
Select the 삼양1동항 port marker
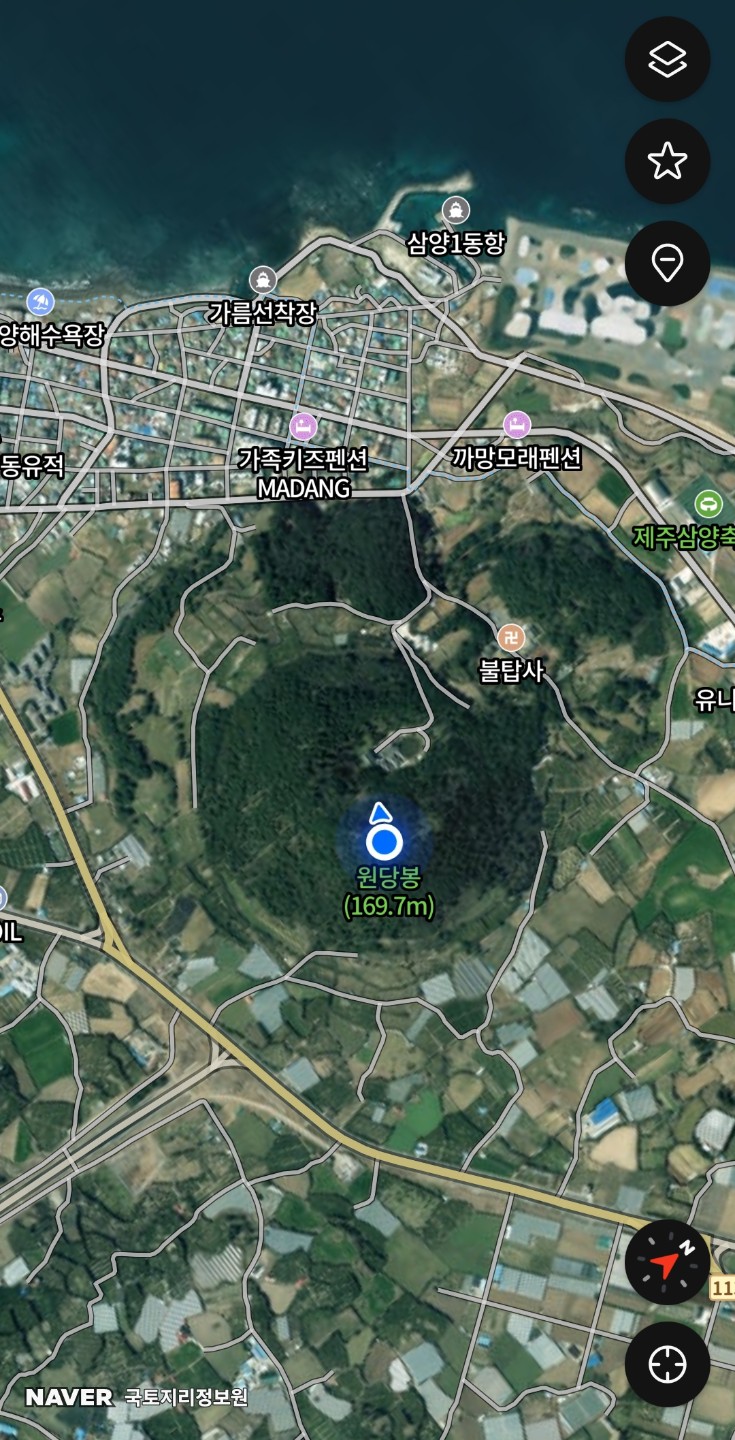[456, 211]
